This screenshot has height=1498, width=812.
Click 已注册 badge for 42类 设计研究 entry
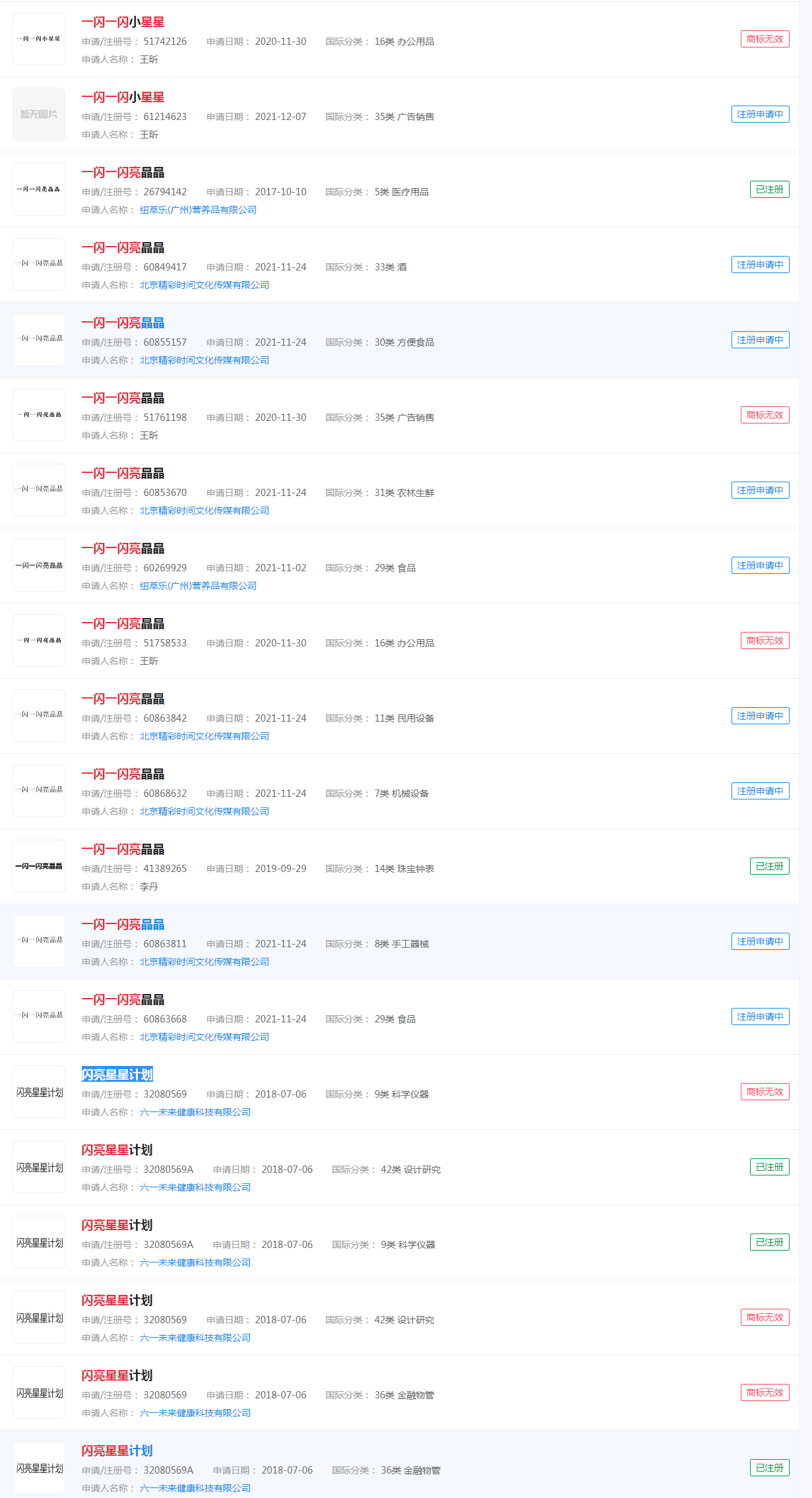pyautogui.click(x=769, y=1166)
